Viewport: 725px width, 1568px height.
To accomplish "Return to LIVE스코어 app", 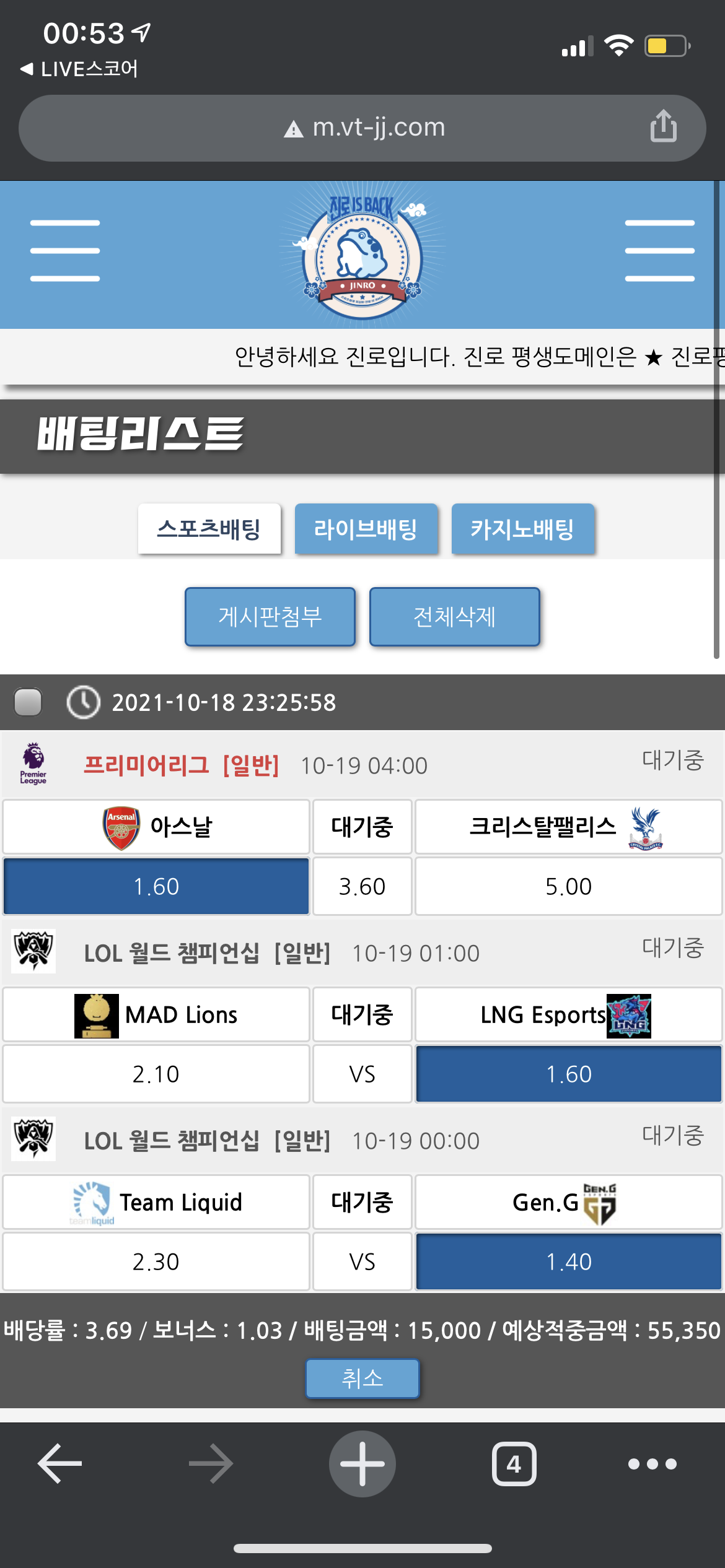I will tap(79, 69).
